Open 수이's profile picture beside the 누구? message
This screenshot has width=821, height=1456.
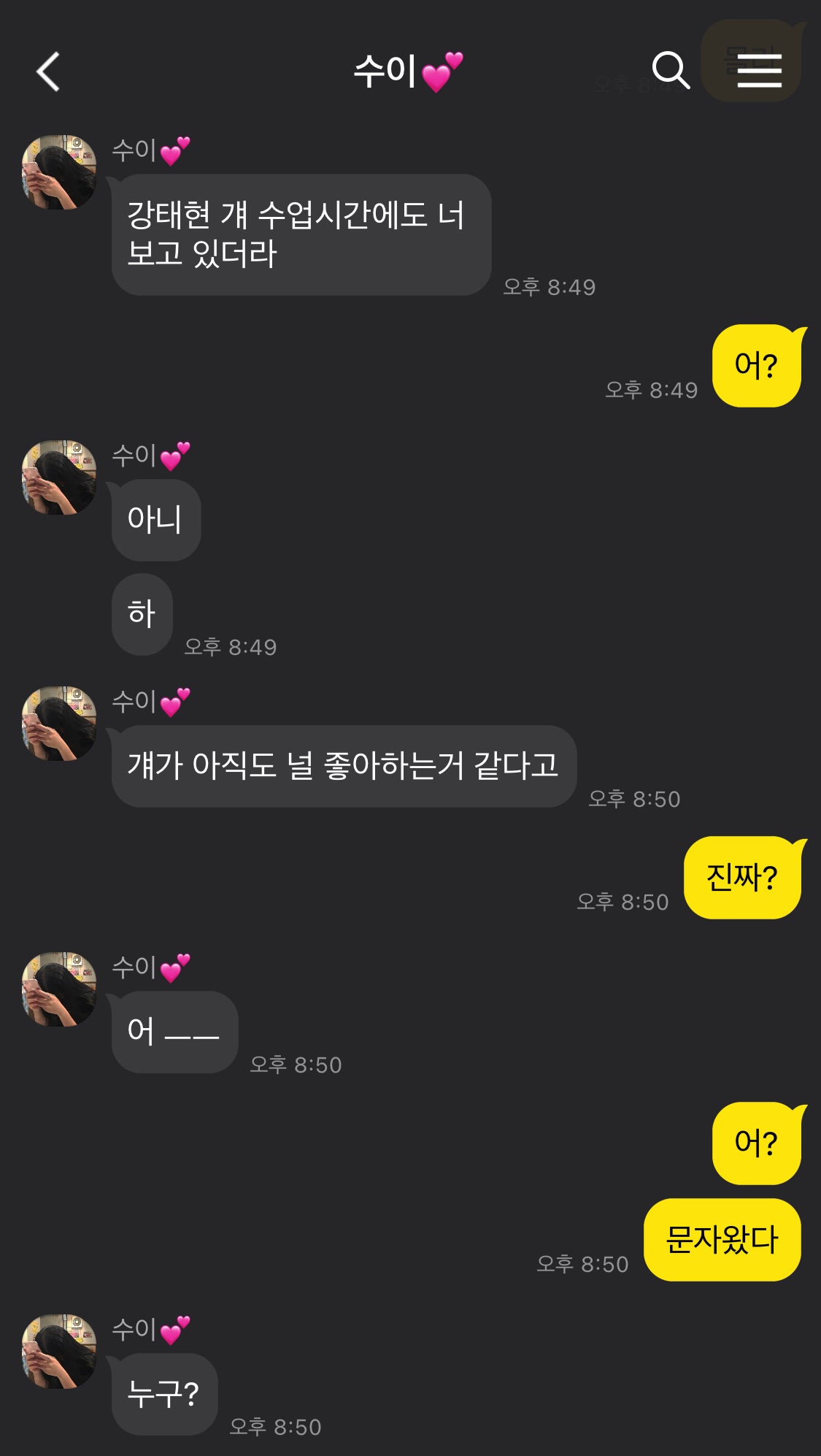point(59,1352)
